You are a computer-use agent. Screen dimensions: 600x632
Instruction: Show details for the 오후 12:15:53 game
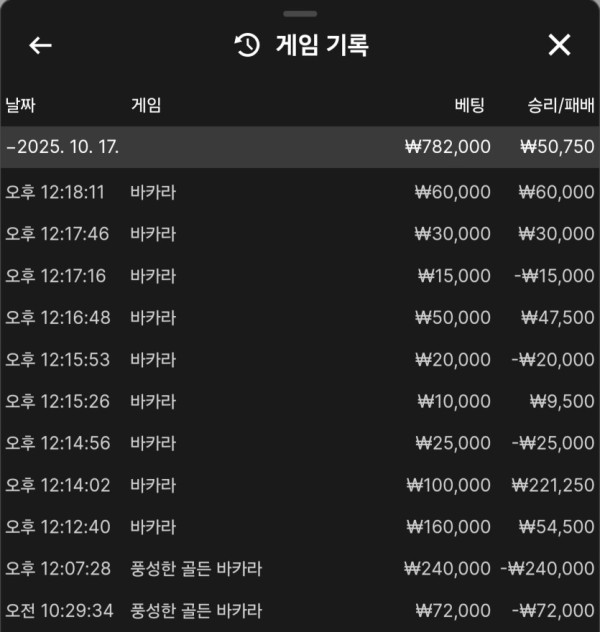pos(300,360)
